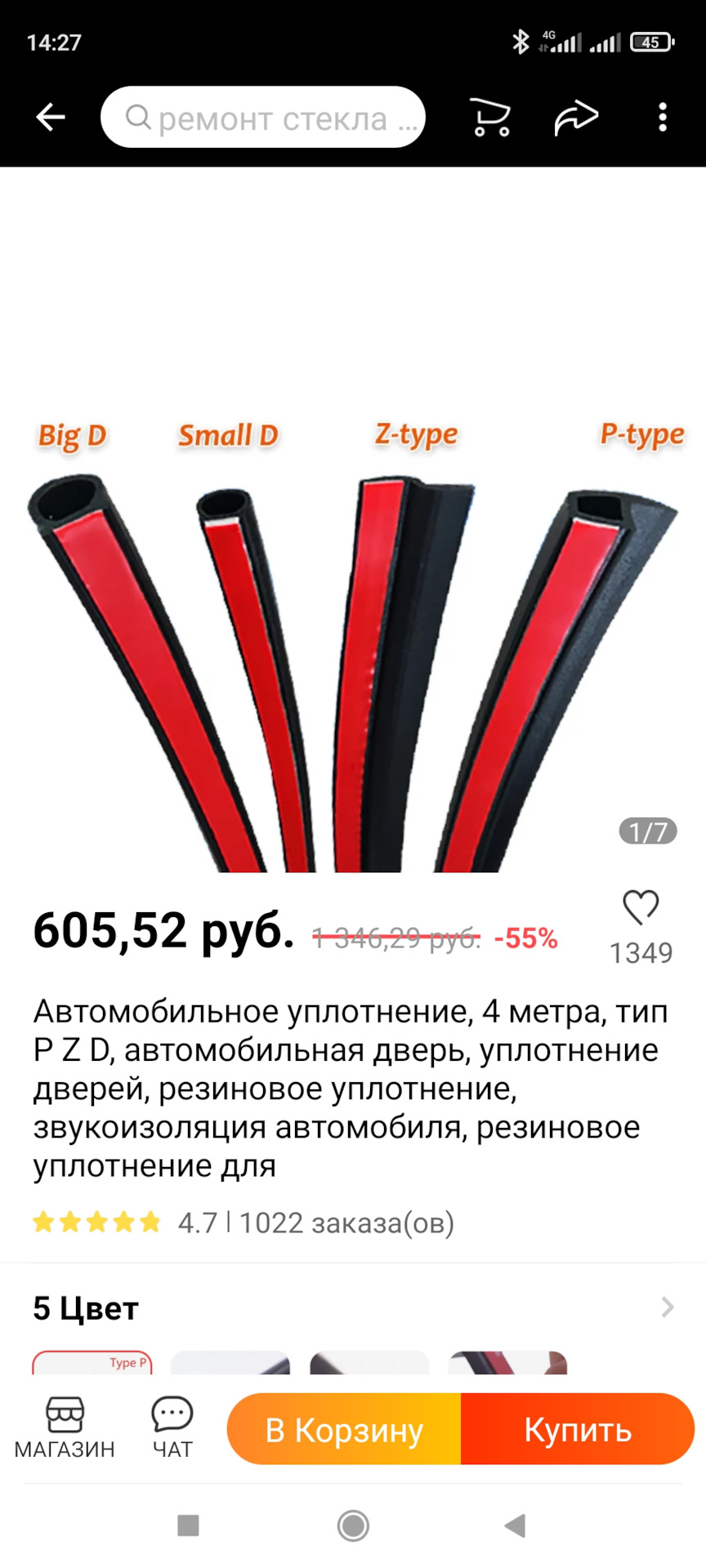Share this product

coord(577,118)
